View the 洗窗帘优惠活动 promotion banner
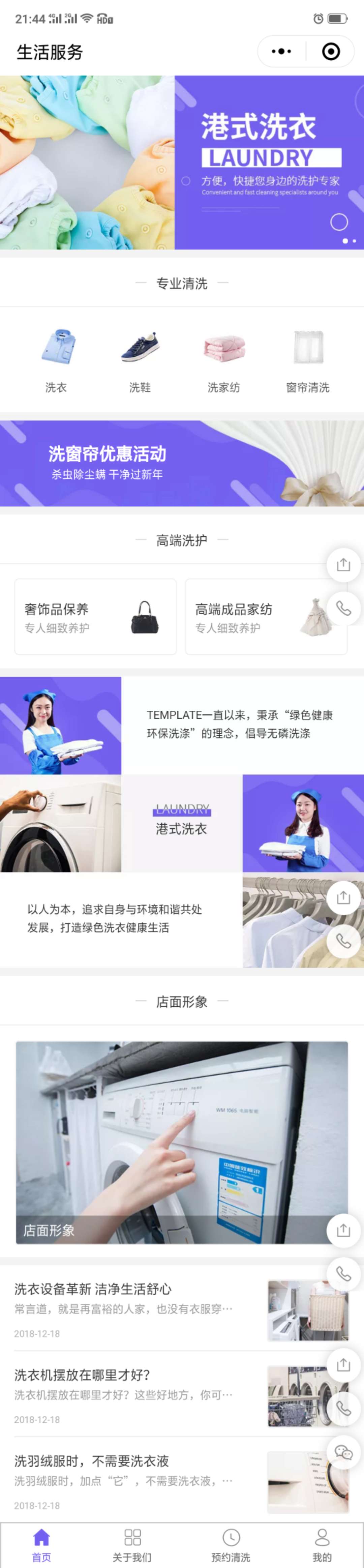This screenshot has width=364, height=1568. pyautogui.click(x=182, y=463)
